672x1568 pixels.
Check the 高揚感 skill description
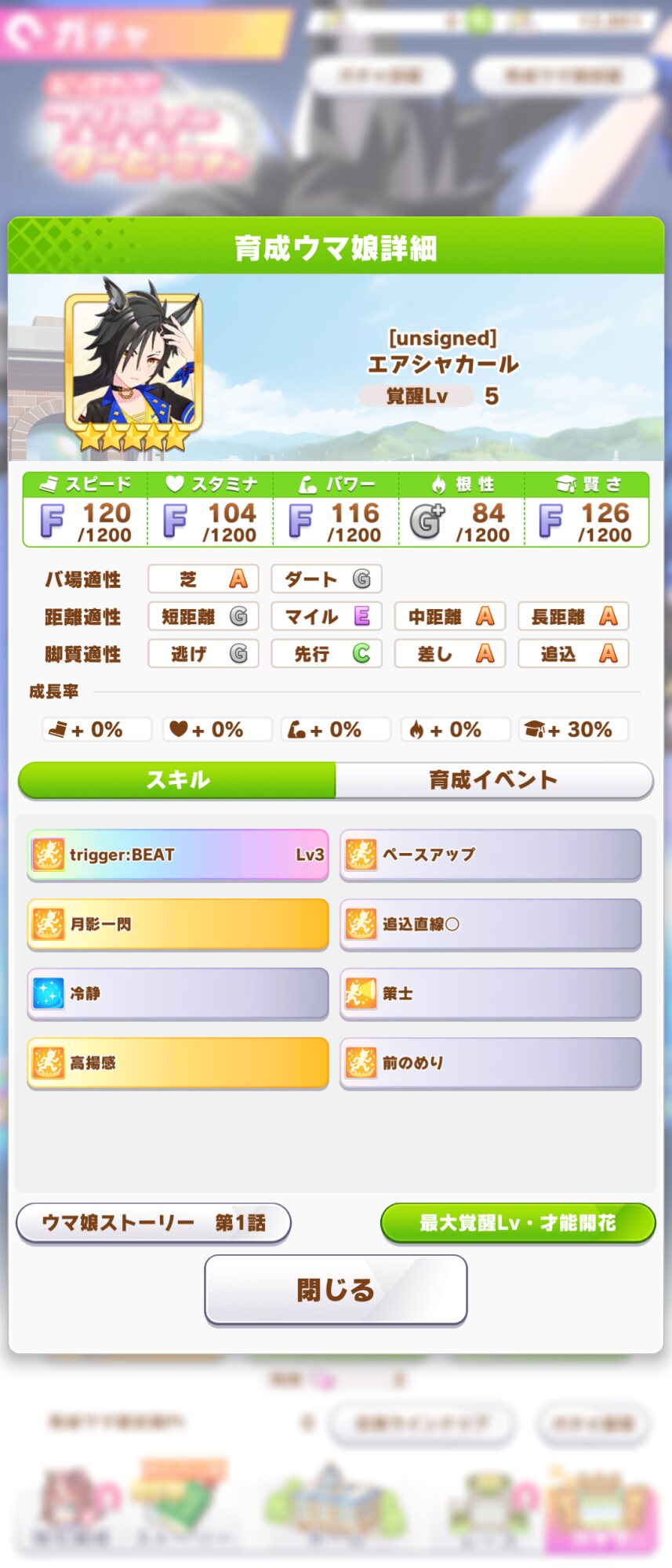[x=178, y=1063]
